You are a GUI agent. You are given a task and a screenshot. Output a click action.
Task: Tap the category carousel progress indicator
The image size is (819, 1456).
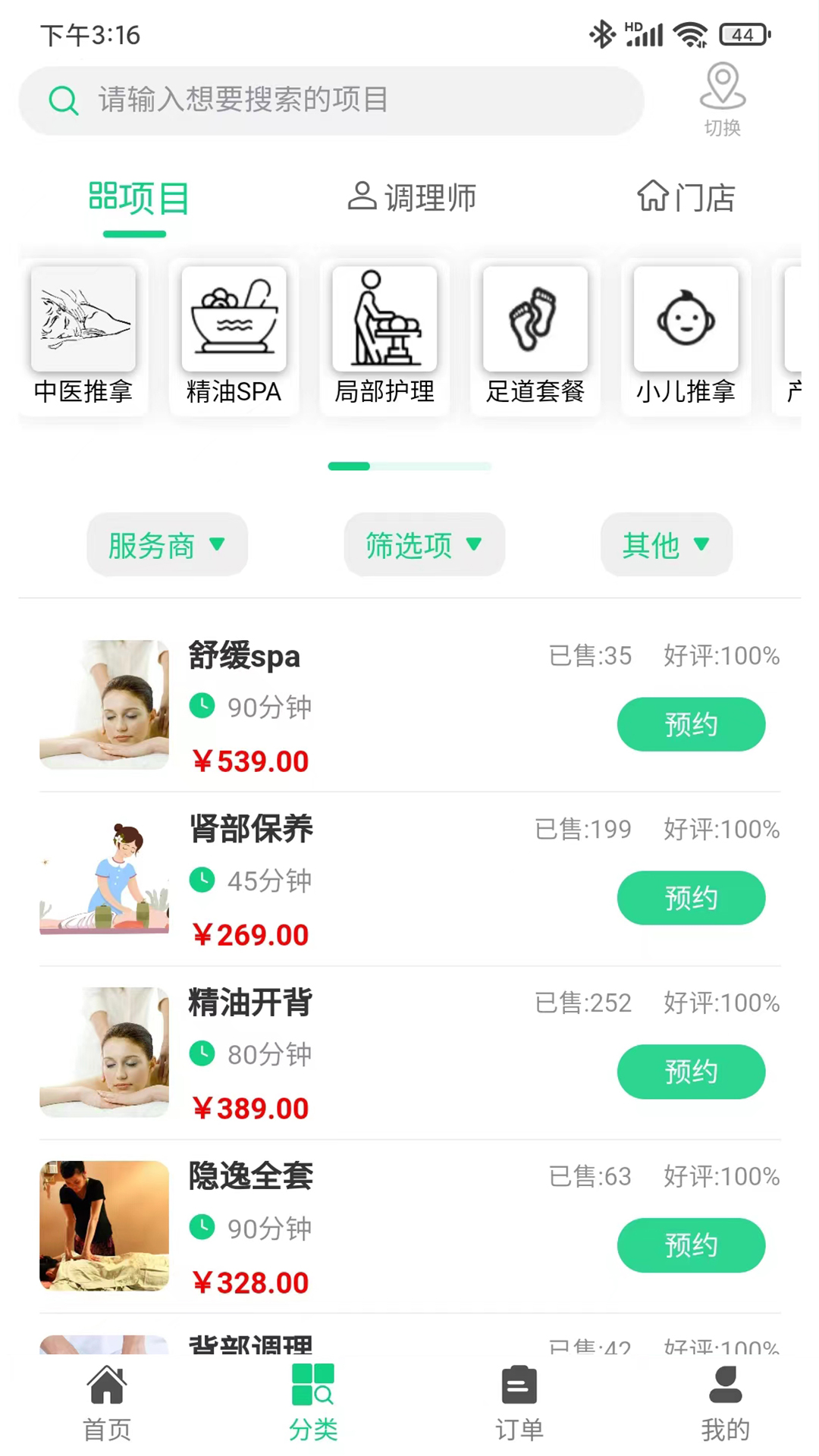tap(409, 466)
